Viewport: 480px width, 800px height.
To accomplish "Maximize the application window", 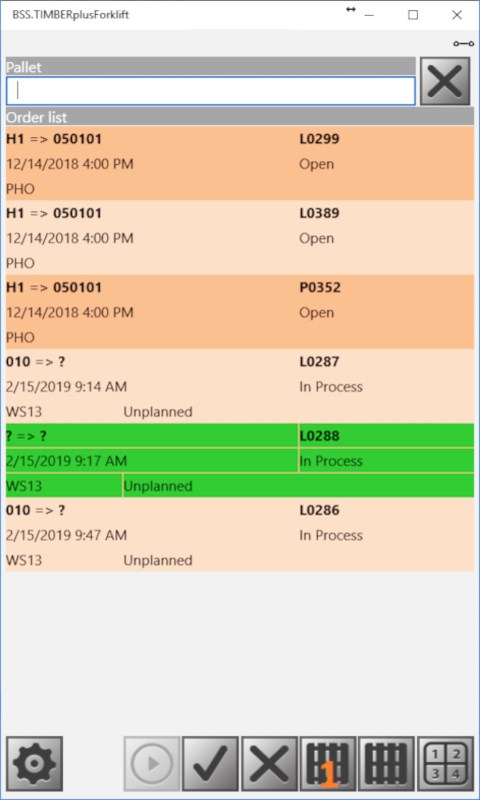I will click(413, 15).
